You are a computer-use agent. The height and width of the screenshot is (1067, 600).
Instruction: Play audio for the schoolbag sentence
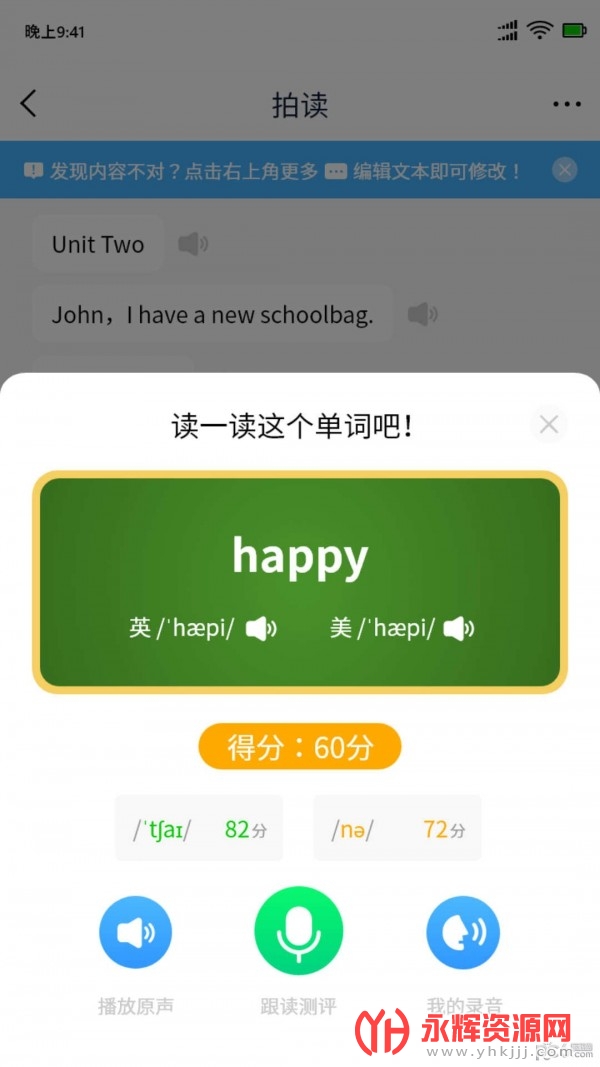(422, 315)
